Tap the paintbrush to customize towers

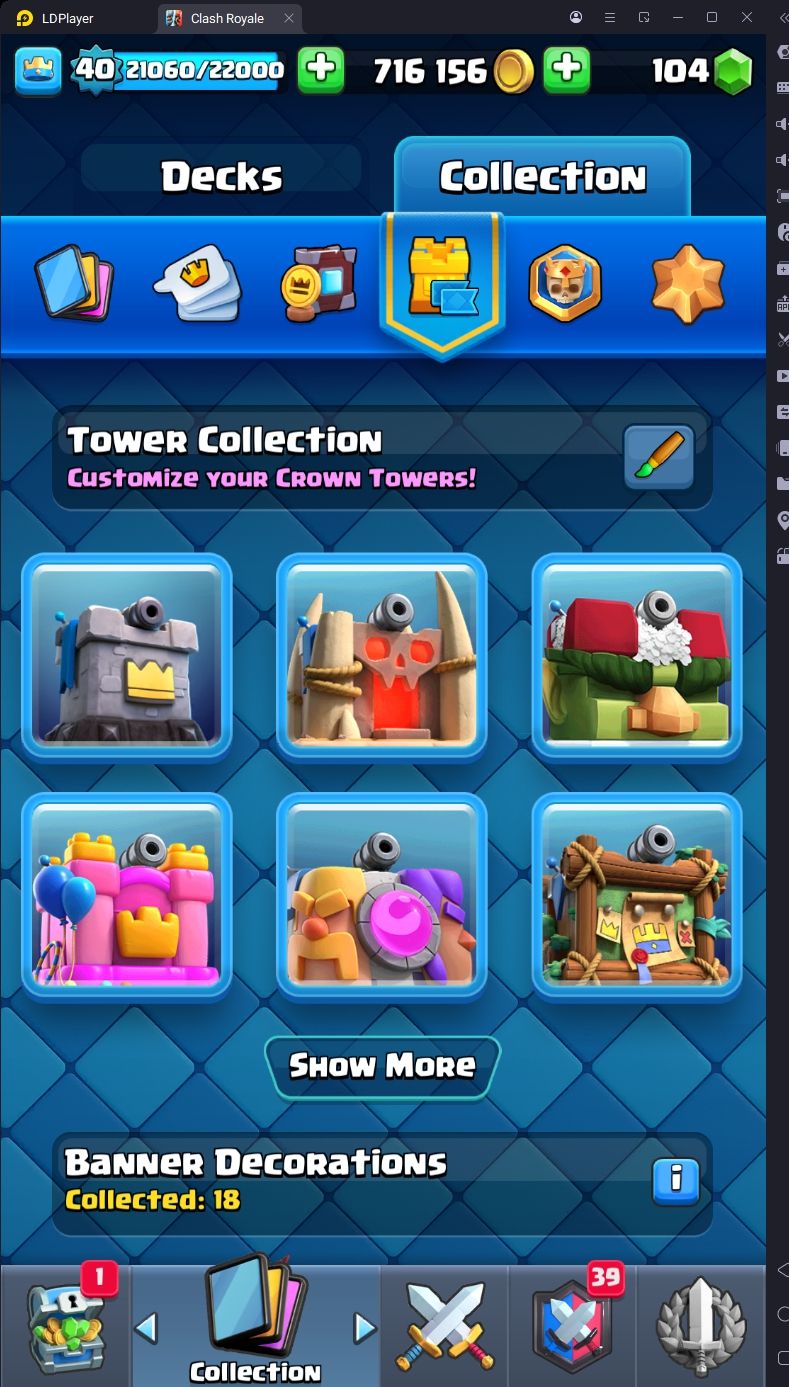tap(658, 457)
